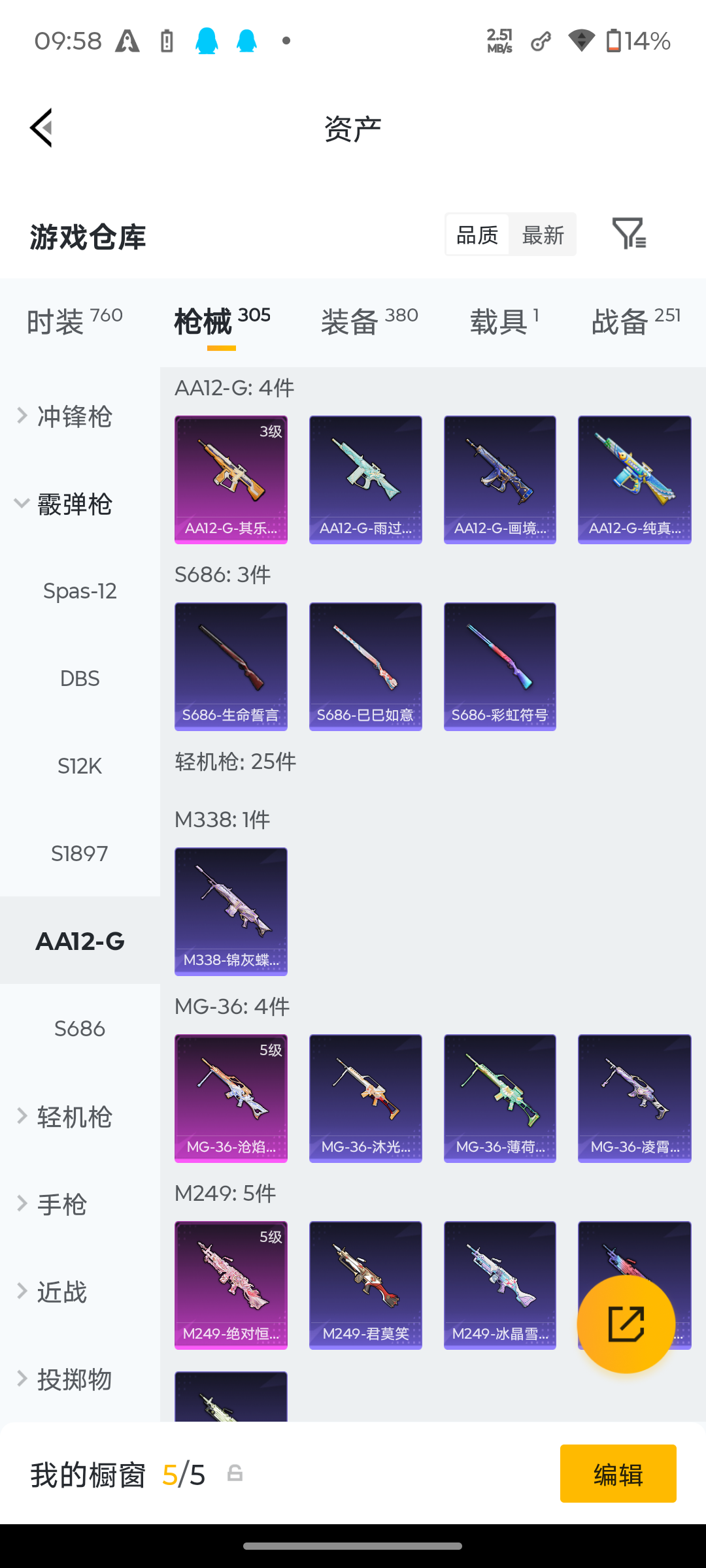
Task: Tap the 编辑 button for 我的橱窗
Action: [x=618, y=1473]
